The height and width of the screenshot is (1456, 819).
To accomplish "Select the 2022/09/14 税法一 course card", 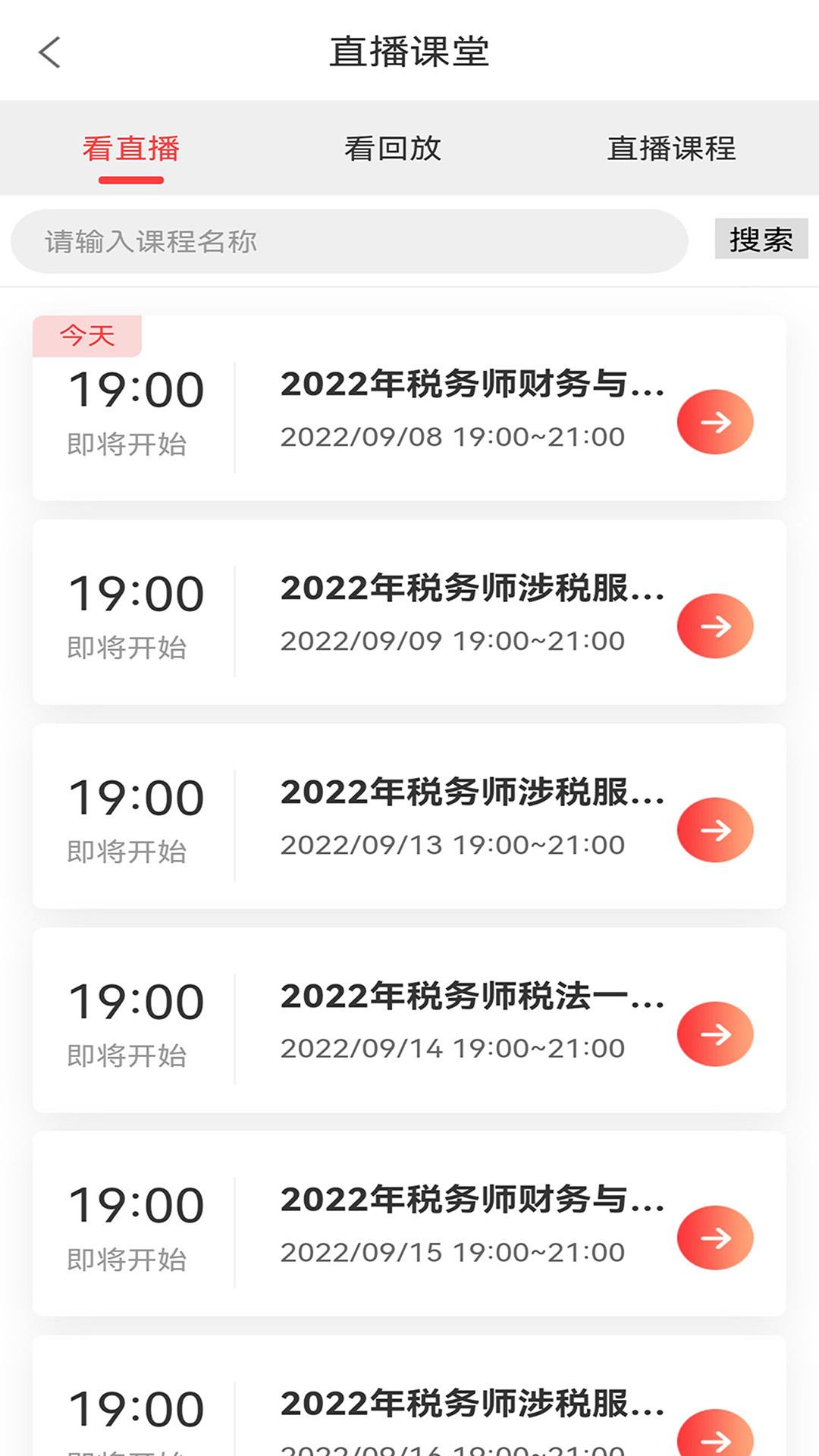I will click(x=409, y=1020).
